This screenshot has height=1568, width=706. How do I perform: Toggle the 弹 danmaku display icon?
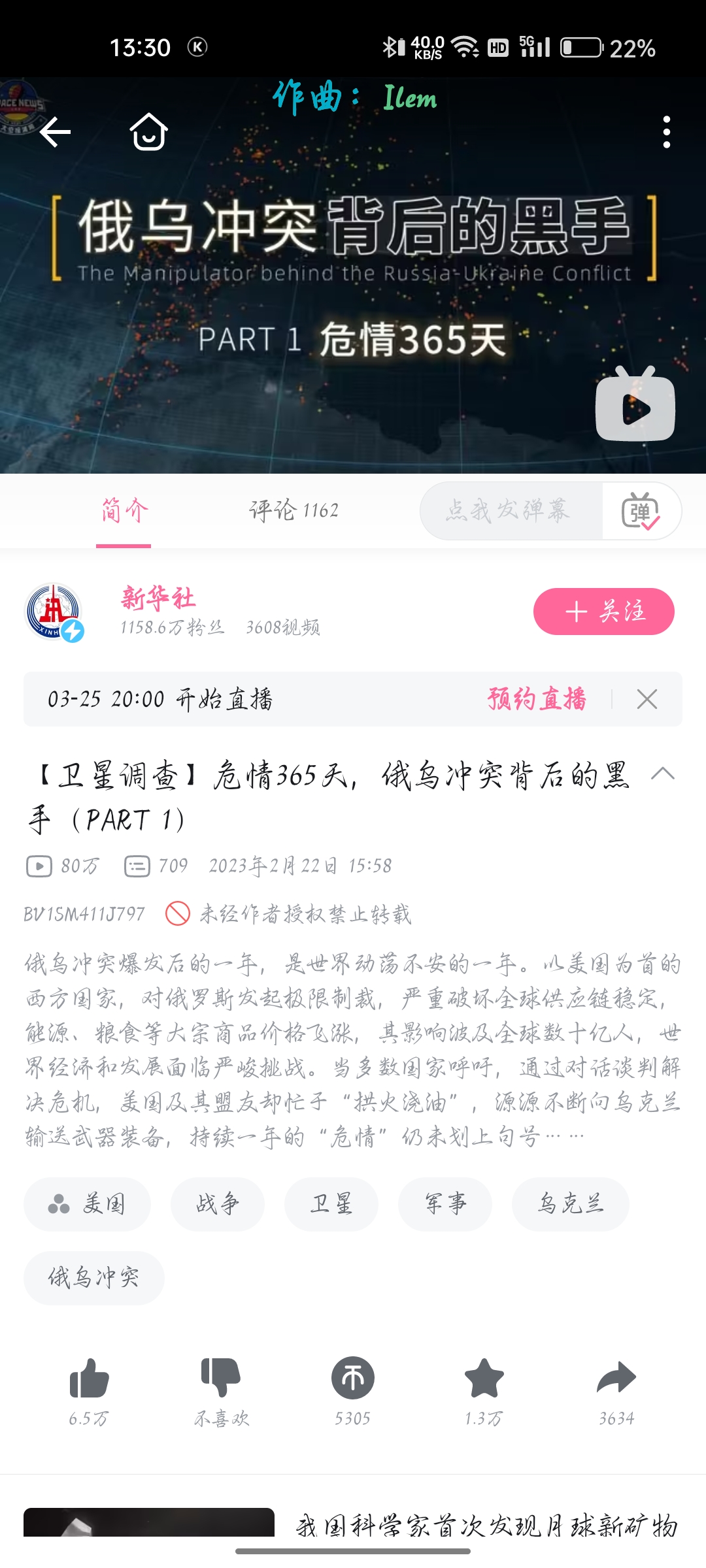641,511
